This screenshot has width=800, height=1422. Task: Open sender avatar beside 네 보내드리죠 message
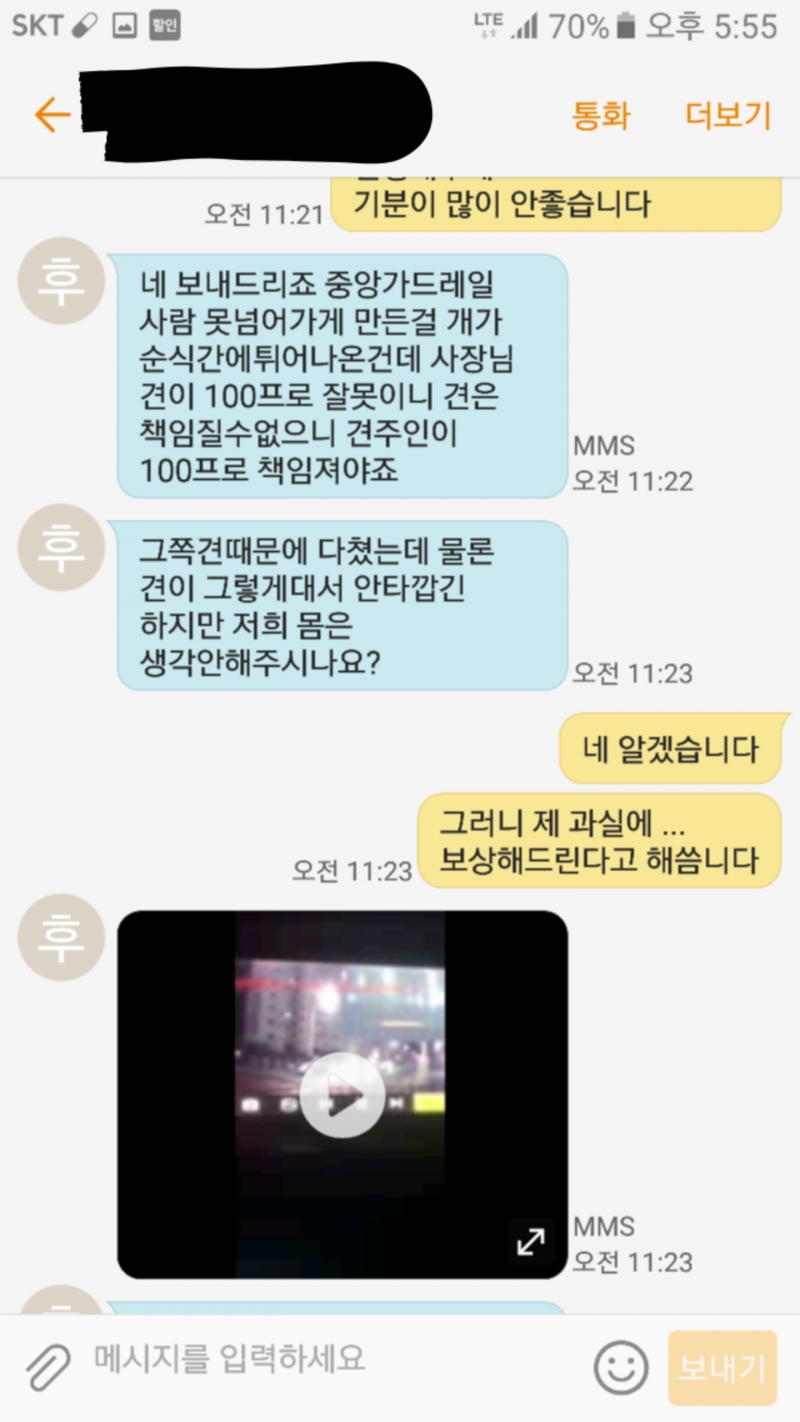click(61, 281)
